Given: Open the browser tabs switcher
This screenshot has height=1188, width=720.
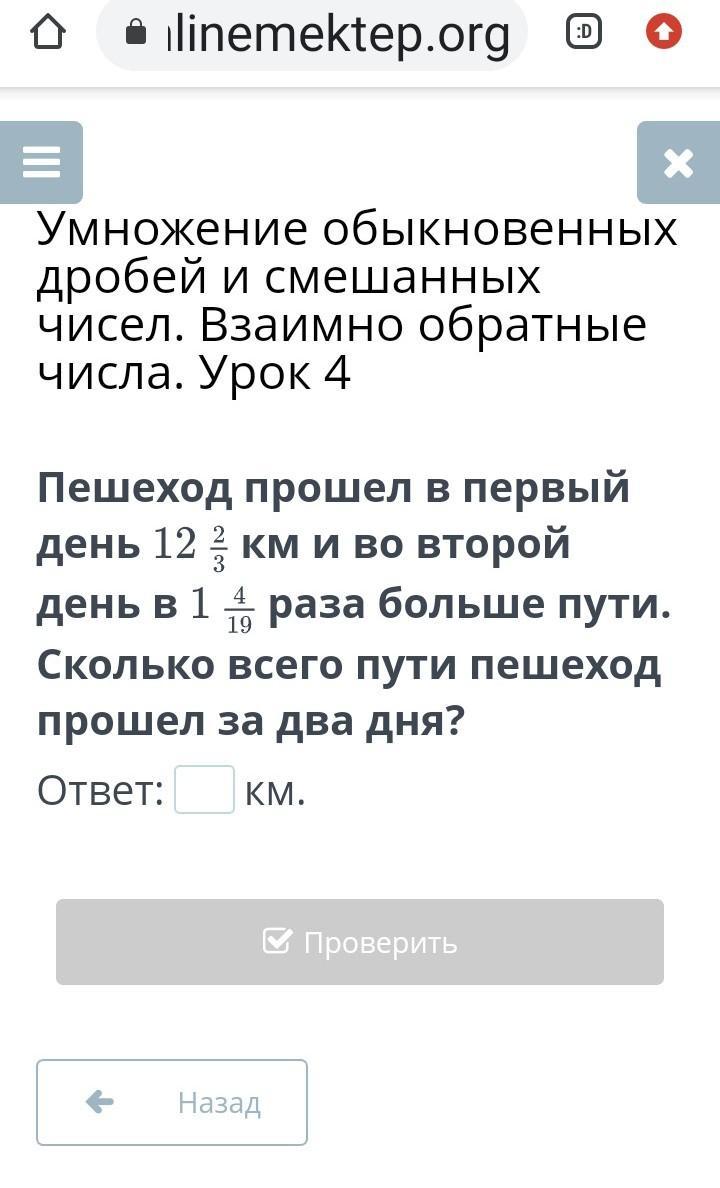Looking at the screenshot, I should pyautogui.click(x=584, y=33).
